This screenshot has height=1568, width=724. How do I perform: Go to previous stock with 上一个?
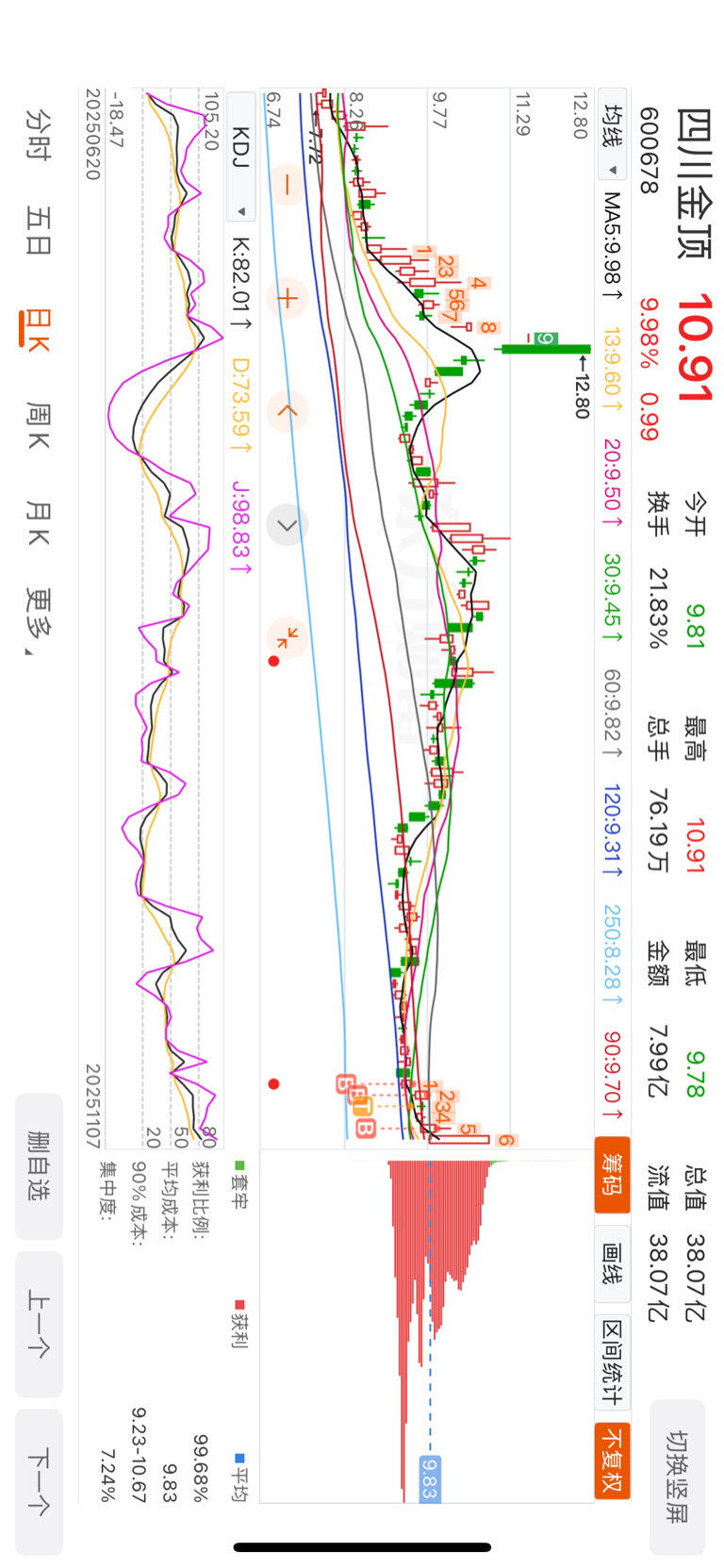(x=39, y=1323)
